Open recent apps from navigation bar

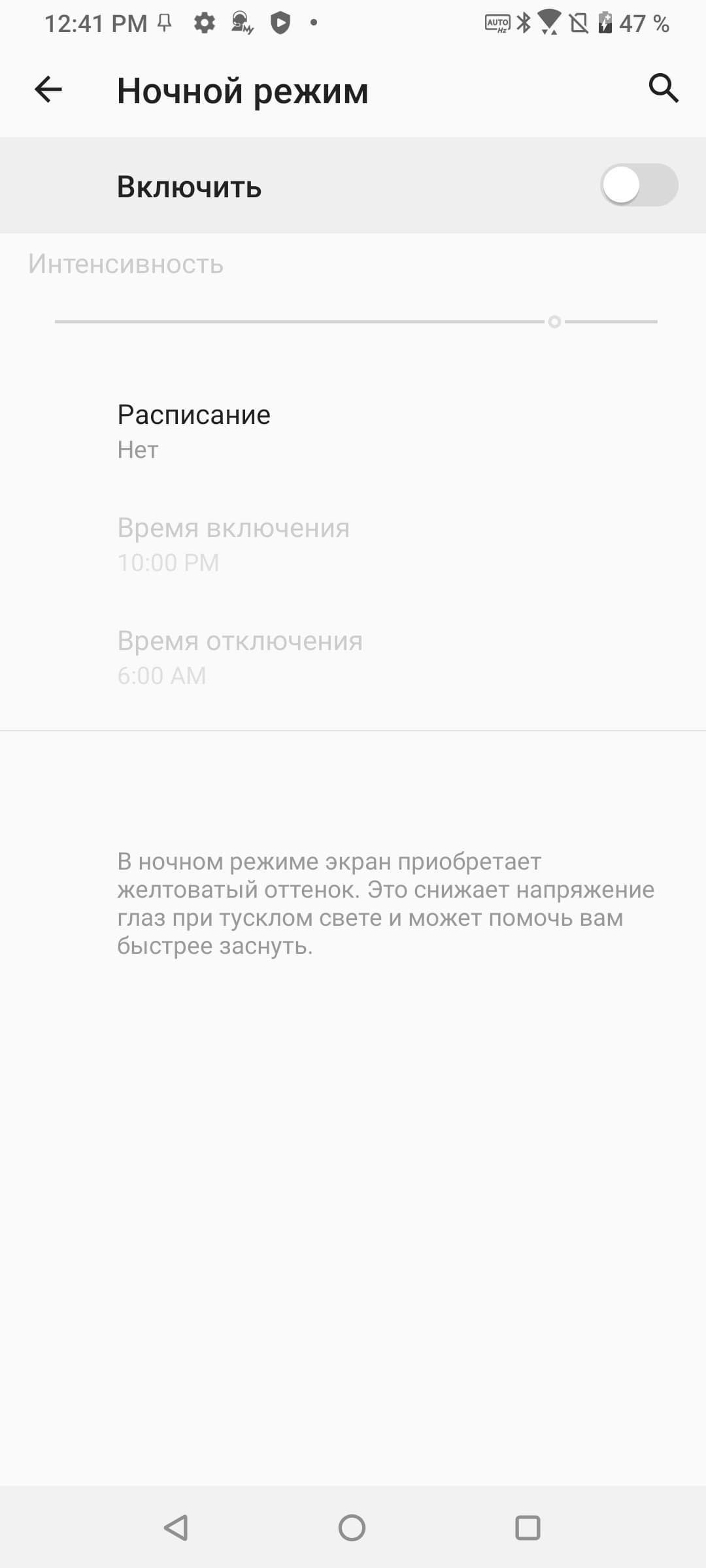click(x=528, y=1527)
